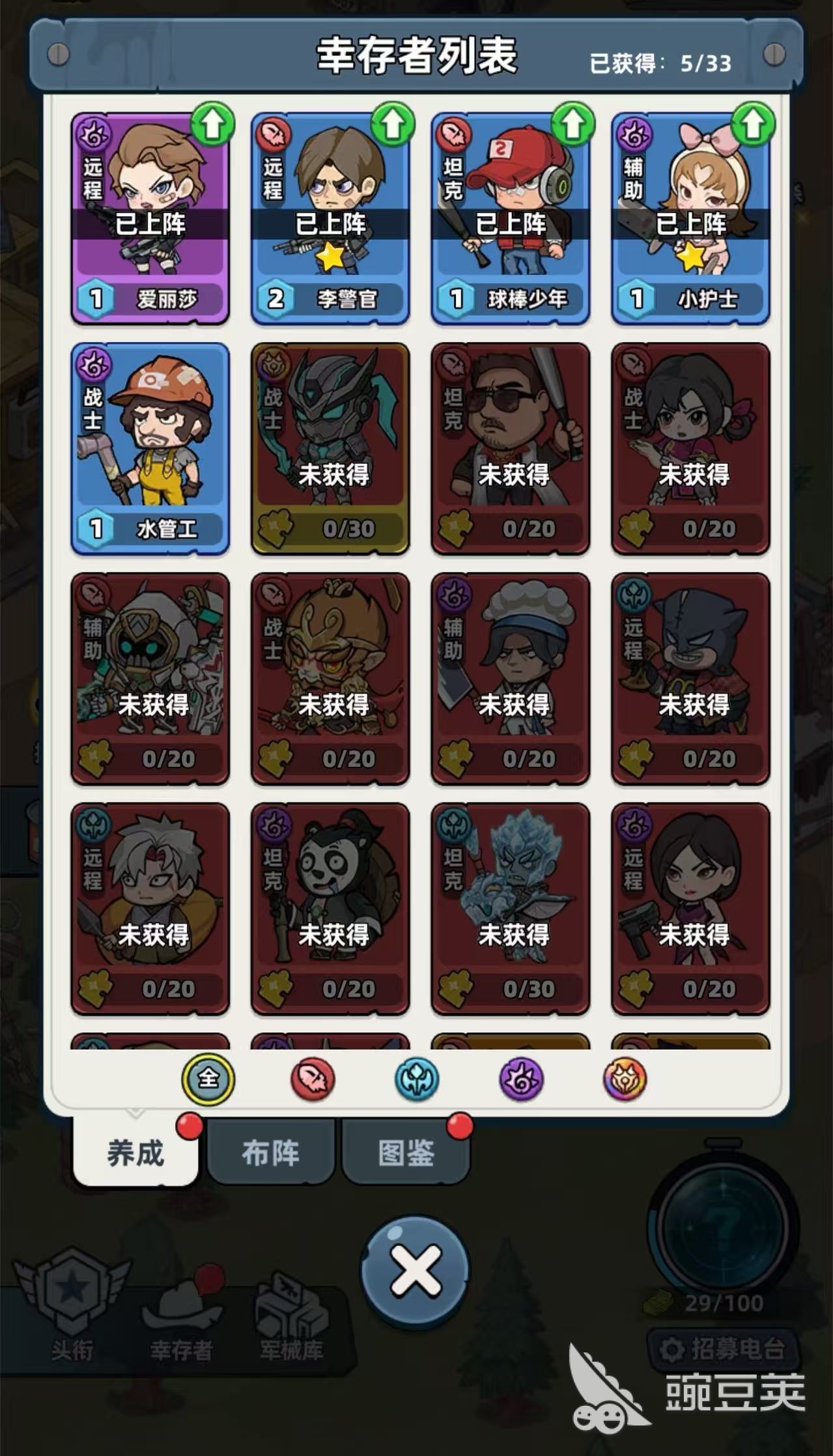Tap the locked panda tank card
833x1456 pixels.
(x=330, y=908)
